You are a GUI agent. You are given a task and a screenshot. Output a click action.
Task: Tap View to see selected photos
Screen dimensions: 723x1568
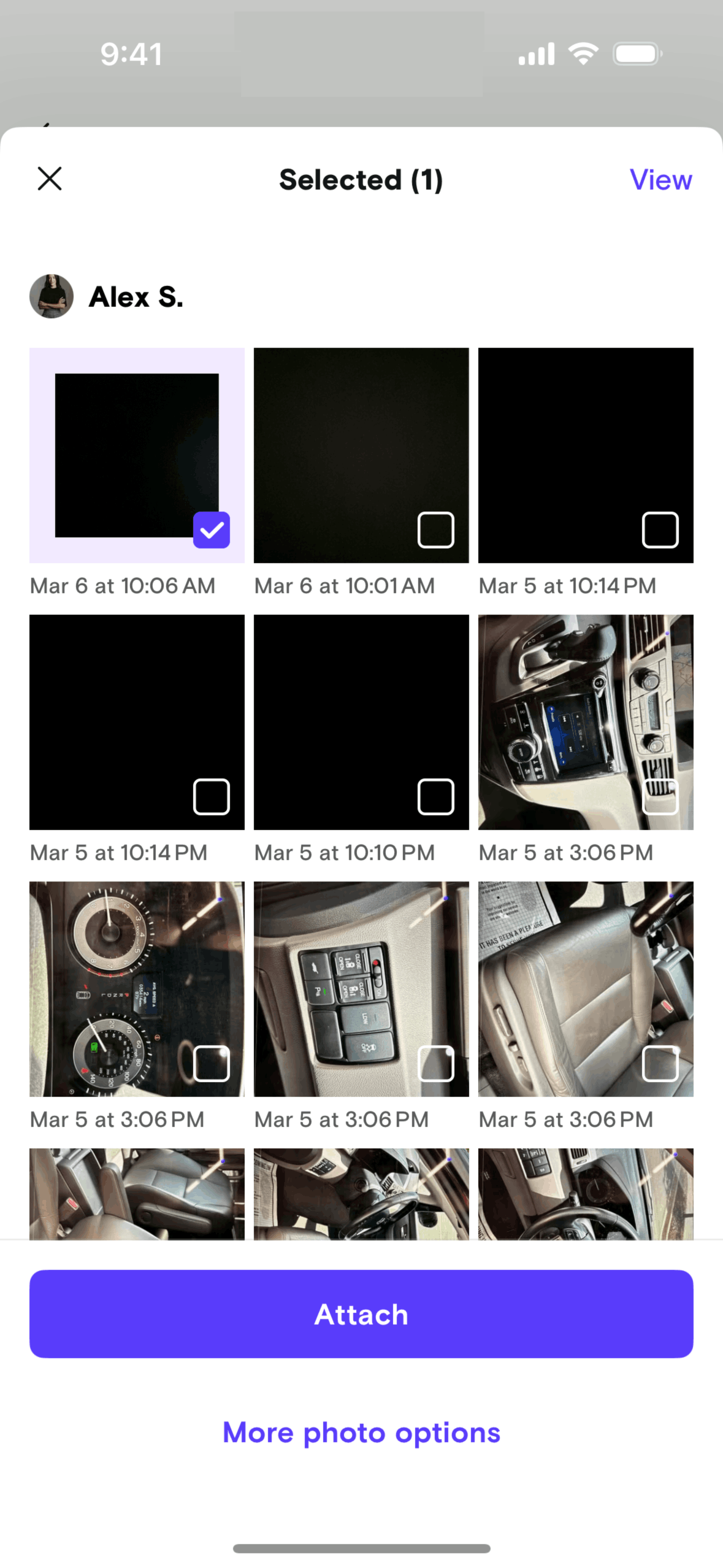660,180
